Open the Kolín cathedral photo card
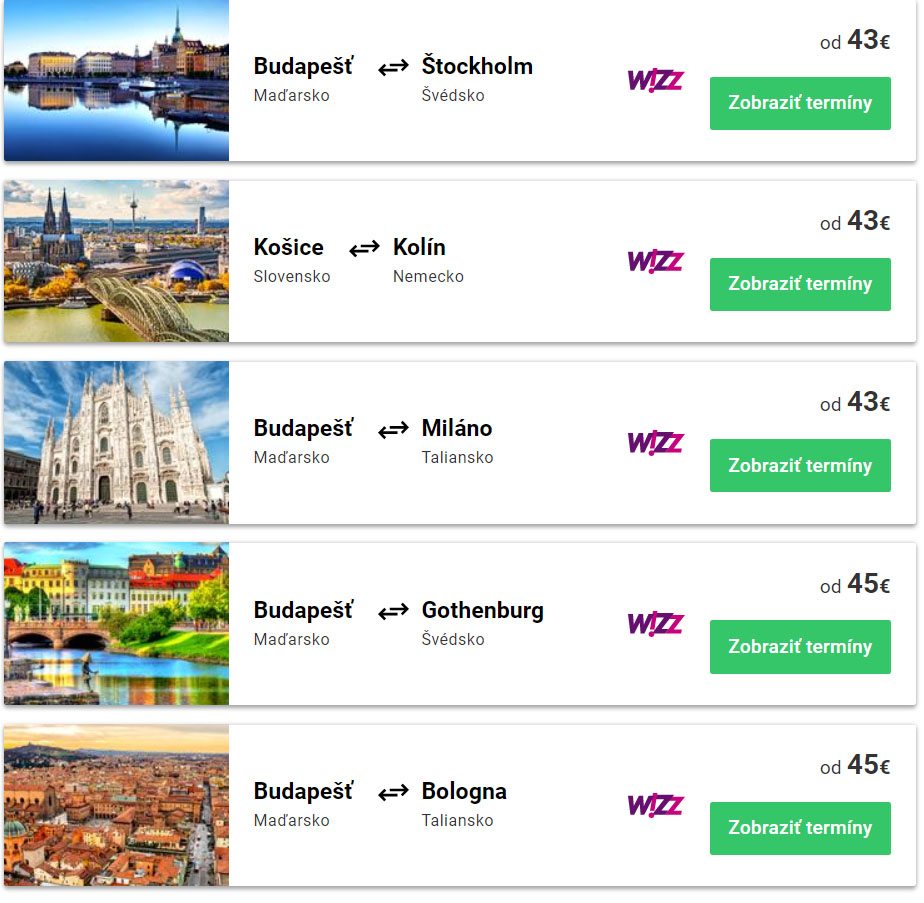The width and height of the screenshot is (924, 903). pyautogui.click(x=116, y=261)
